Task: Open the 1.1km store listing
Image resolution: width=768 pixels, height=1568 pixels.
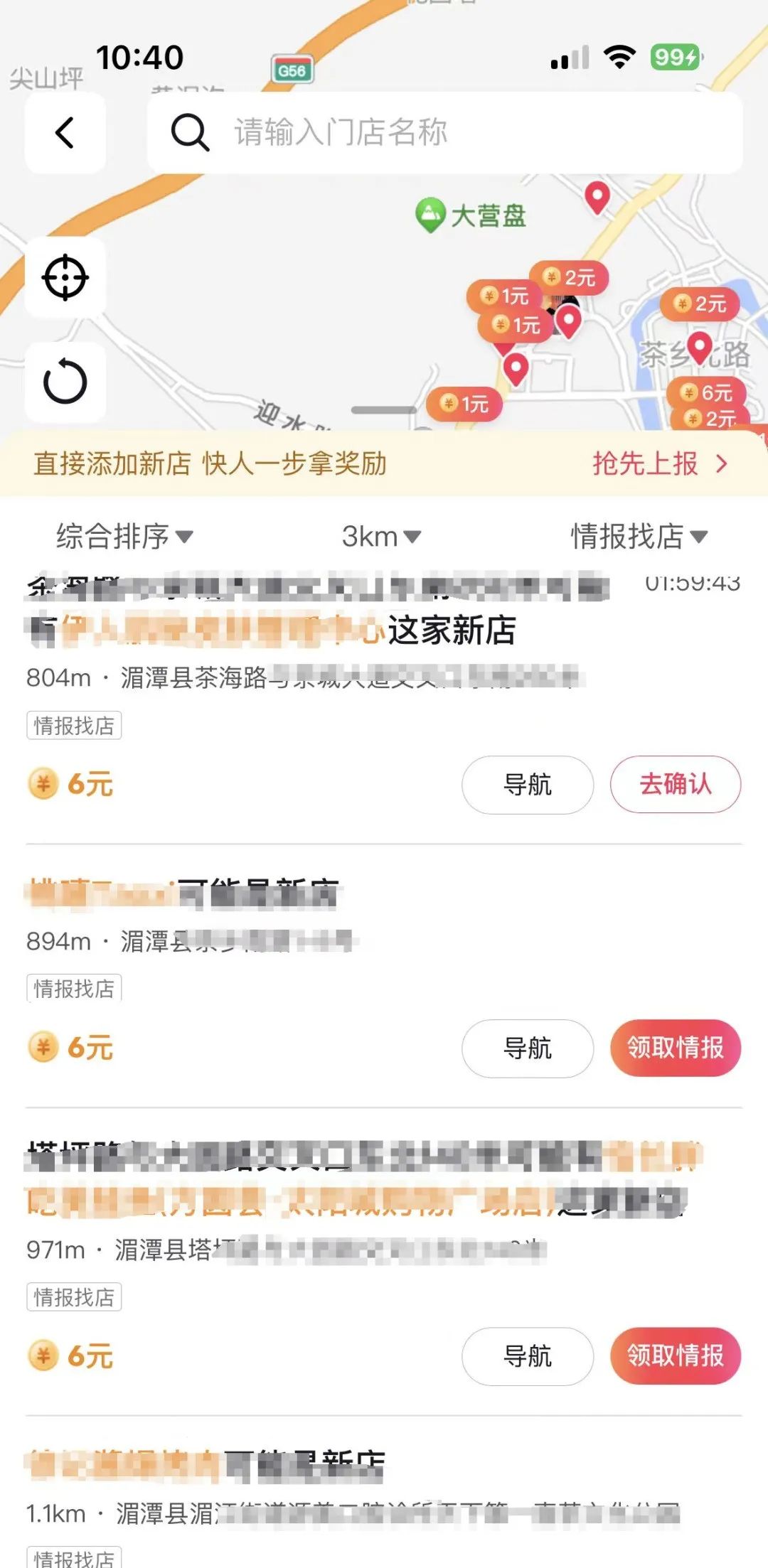Action: point(384,1493)
